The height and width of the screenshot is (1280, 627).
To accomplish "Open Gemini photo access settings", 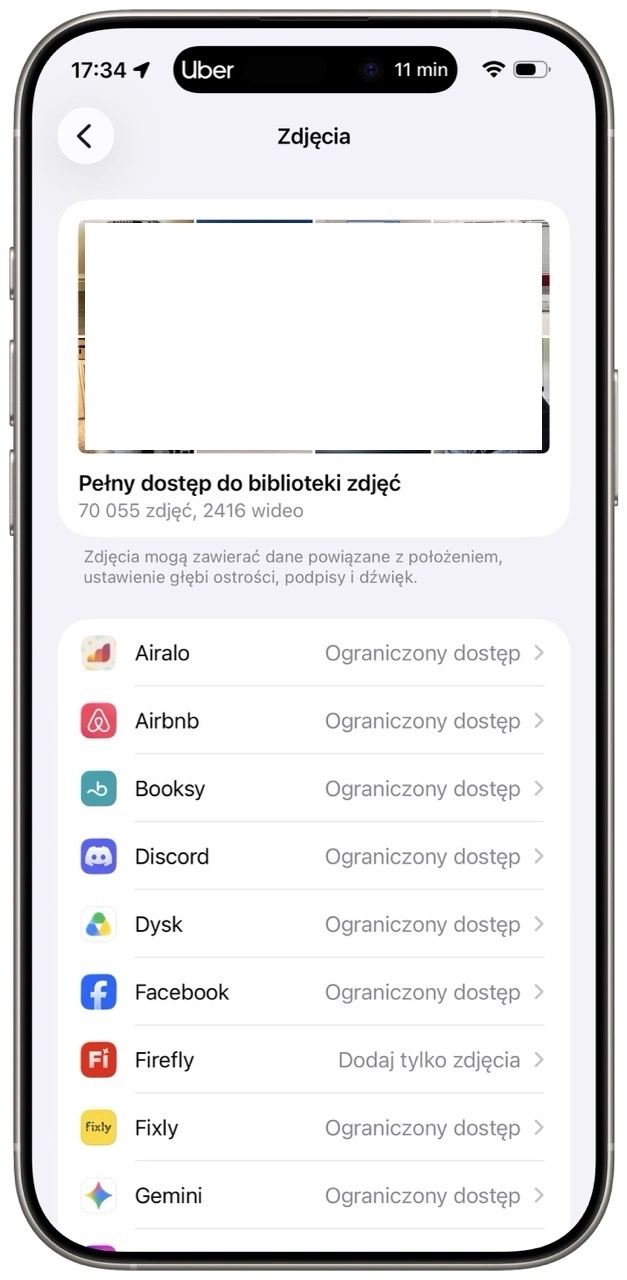I will [313, 1196].
